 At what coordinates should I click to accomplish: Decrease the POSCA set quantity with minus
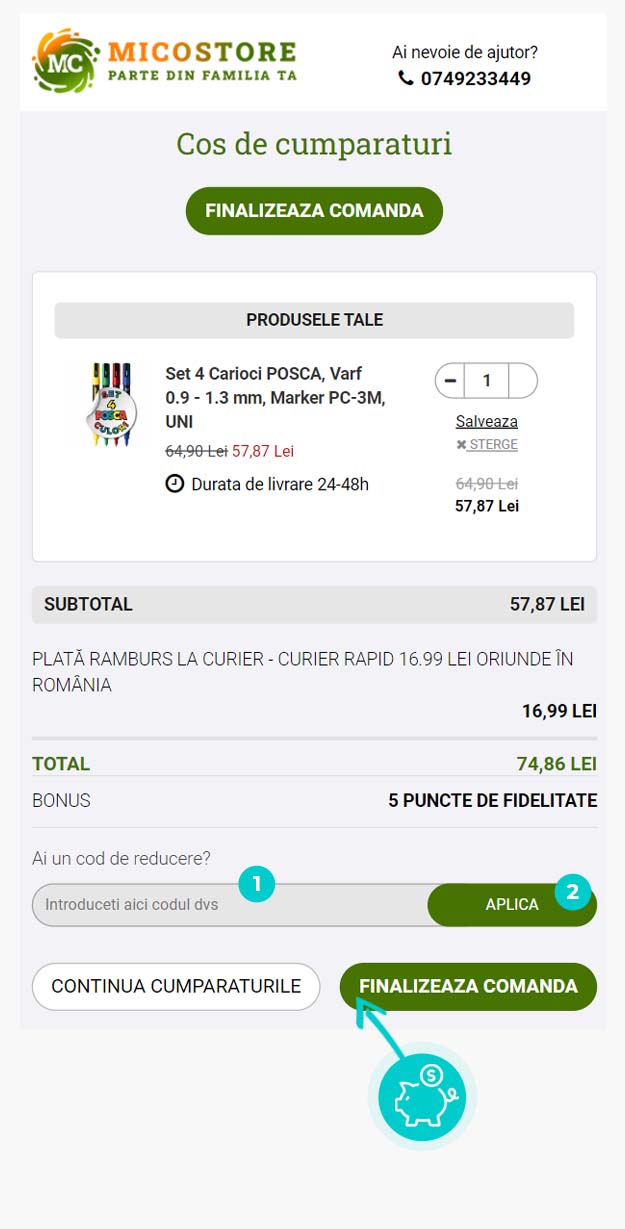[x=450, y=381]
